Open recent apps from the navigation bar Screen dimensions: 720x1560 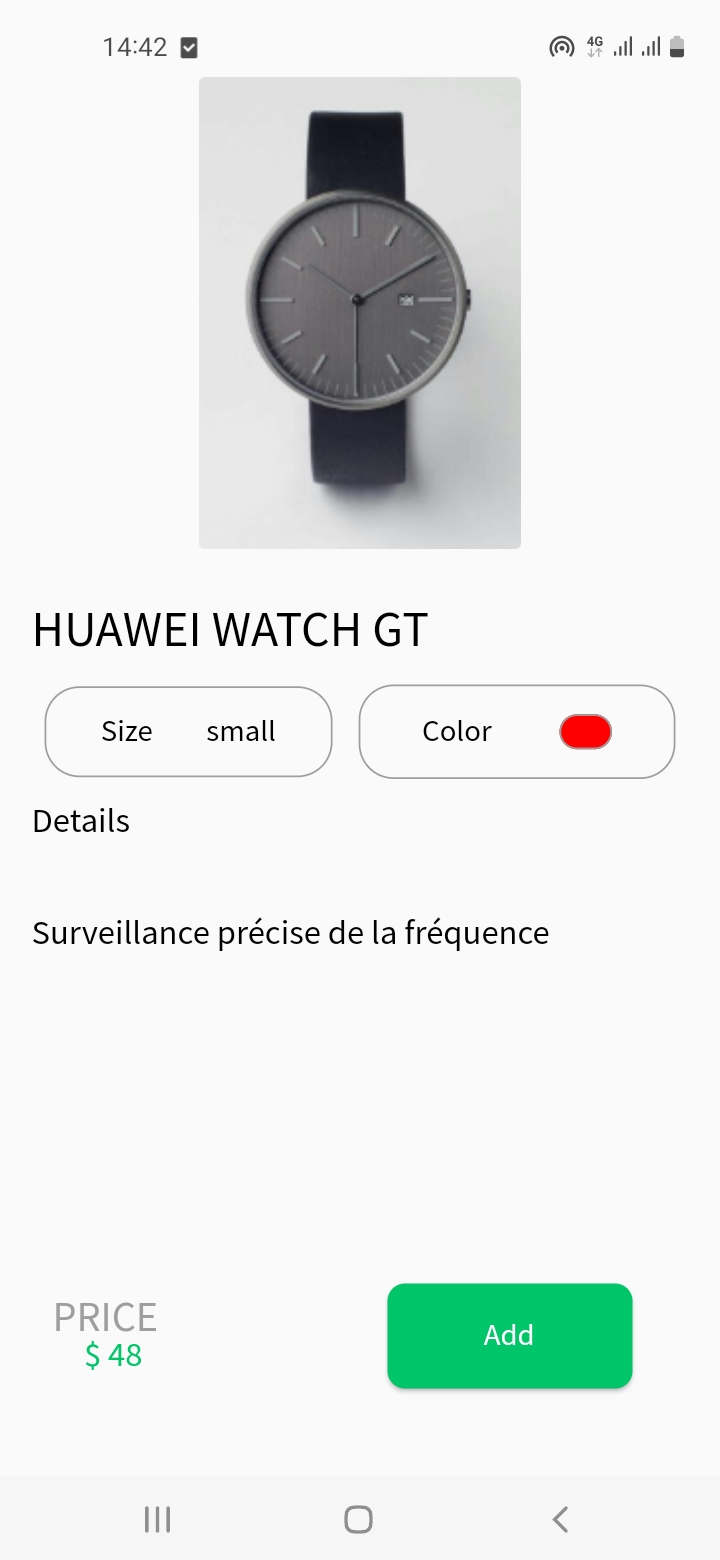[x=158, y=1519]
